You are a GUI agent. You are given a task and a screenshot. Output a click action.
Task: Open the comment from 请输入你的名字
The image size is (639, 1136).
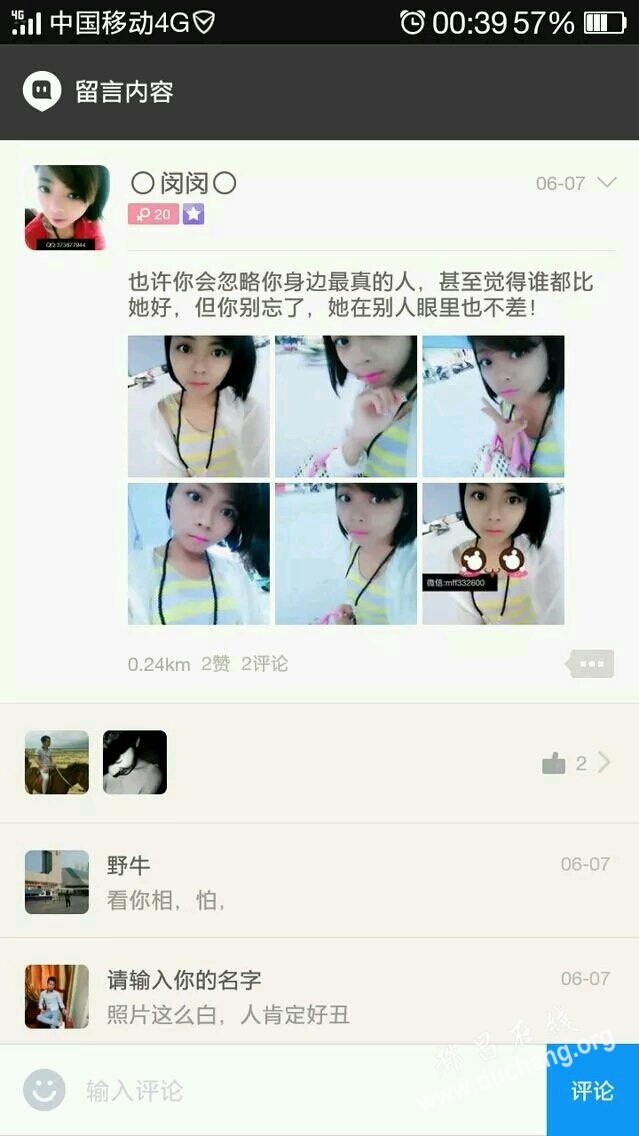pyautogui.click(x=330, y=996)
